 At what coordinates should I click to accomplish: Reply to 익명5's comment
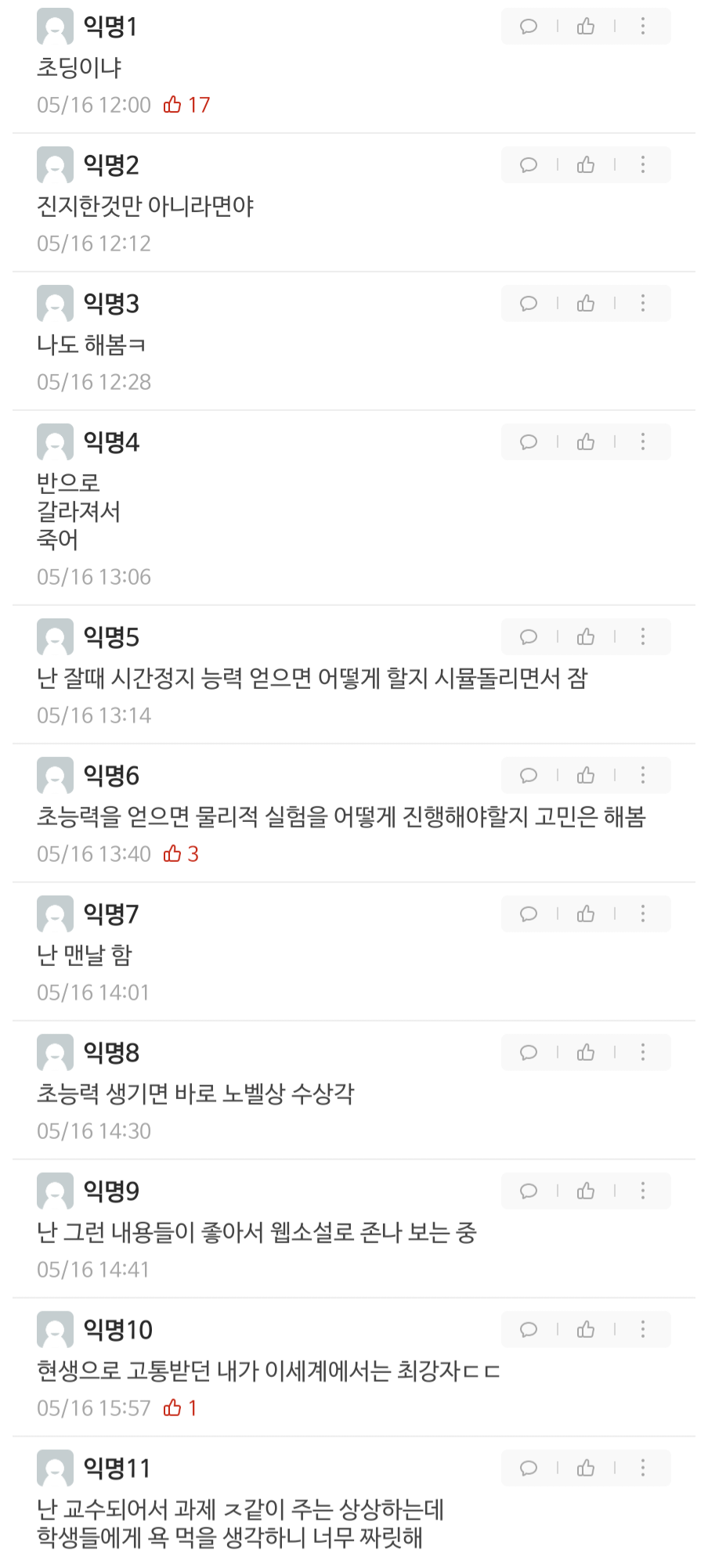tap(529, 637)
